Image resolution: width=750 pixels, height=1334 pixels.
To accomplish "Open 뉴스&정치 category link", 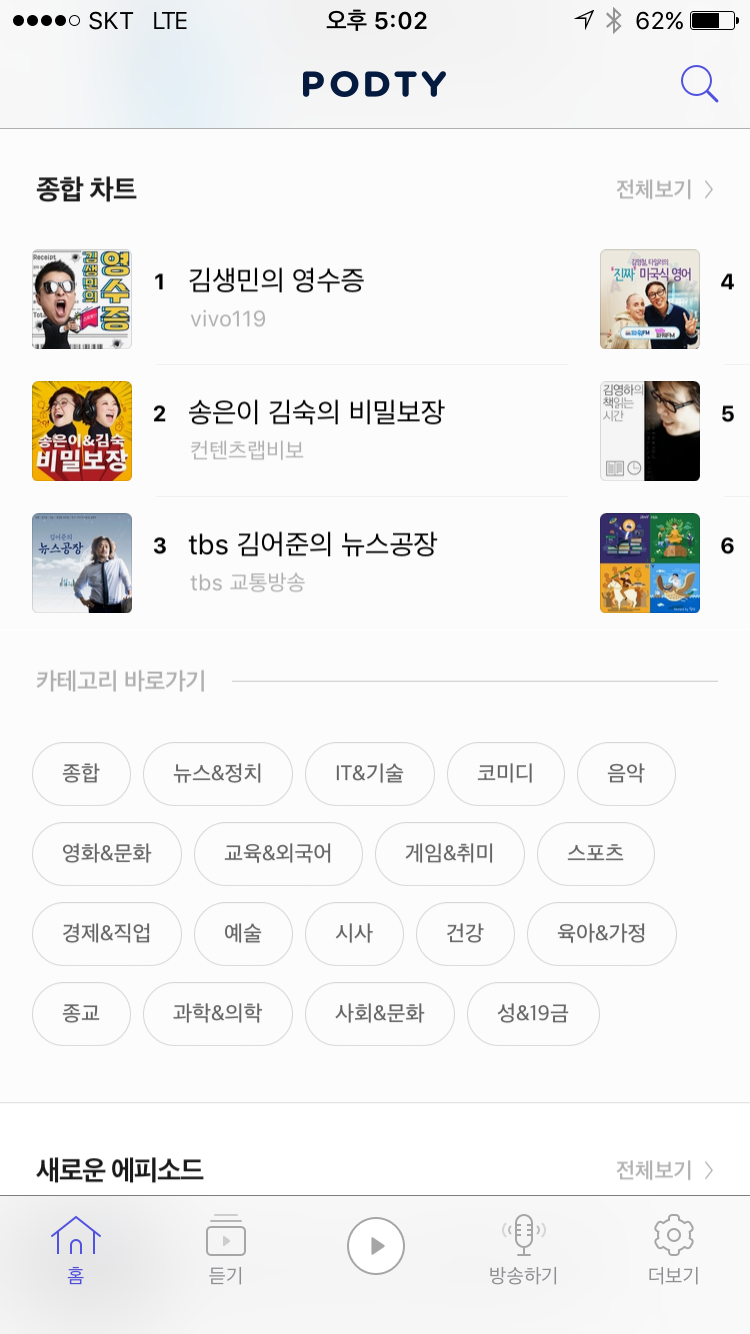I will point(217,774).
